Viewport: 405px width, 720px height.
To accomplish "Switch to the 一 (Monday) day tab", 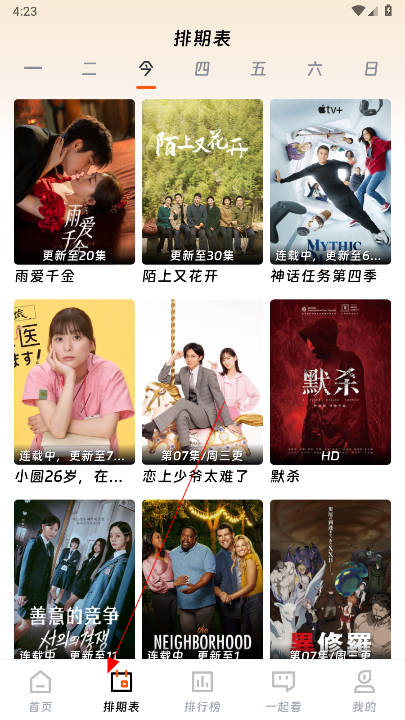I will [33, 69].
